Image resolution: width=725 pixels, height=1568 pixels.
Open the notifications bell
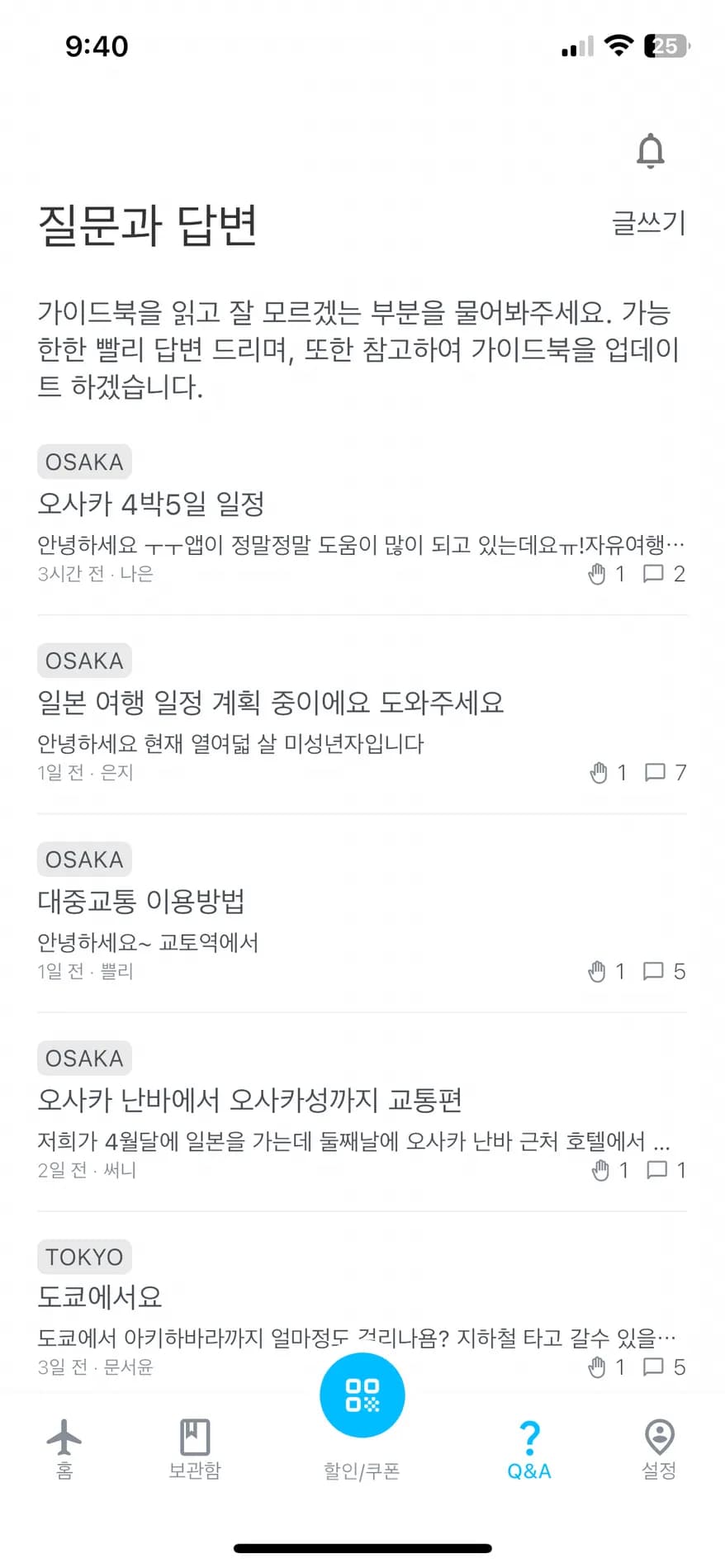point(650,150)
